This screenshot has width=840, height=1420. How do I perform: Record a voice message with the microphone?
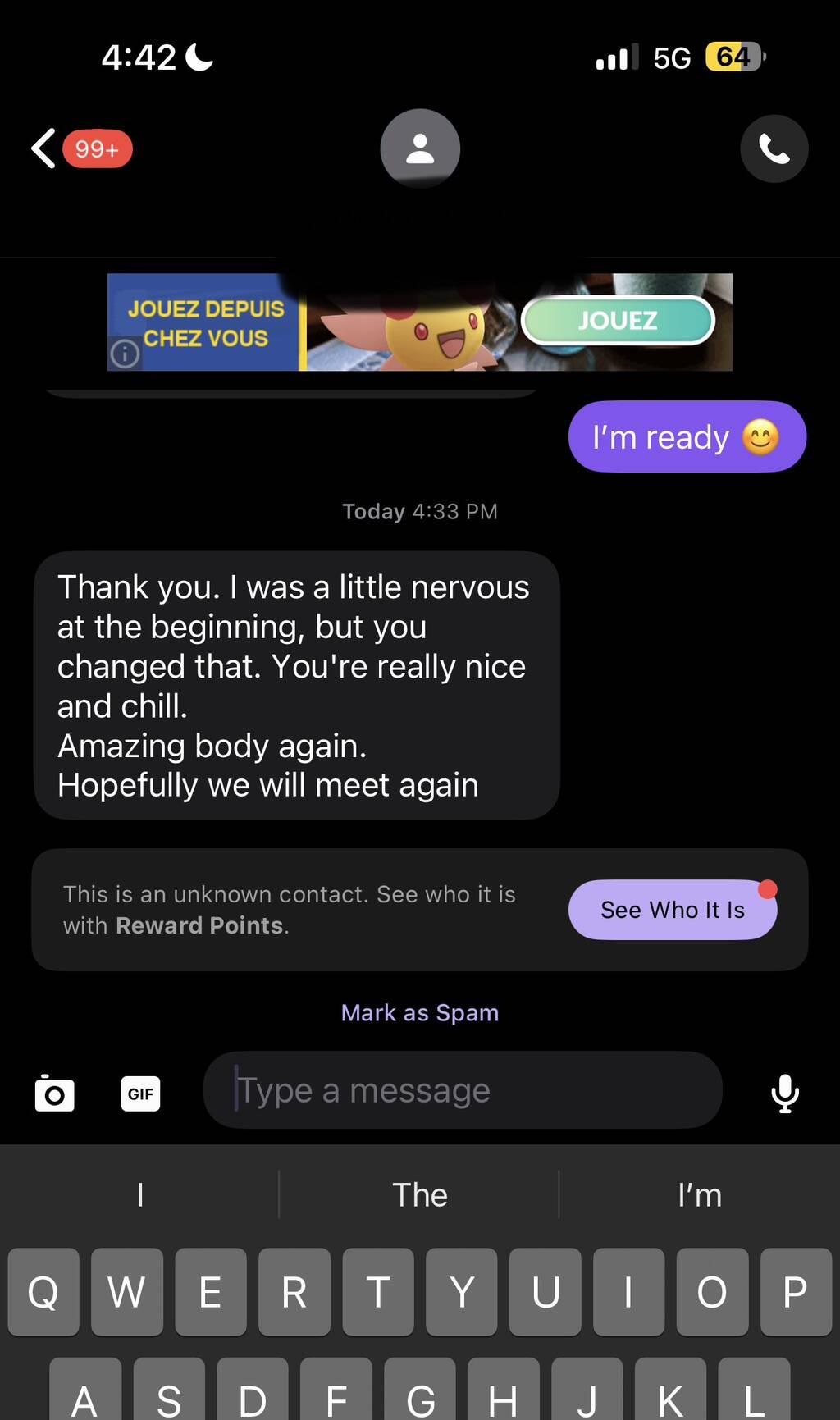click(784, 1093)
